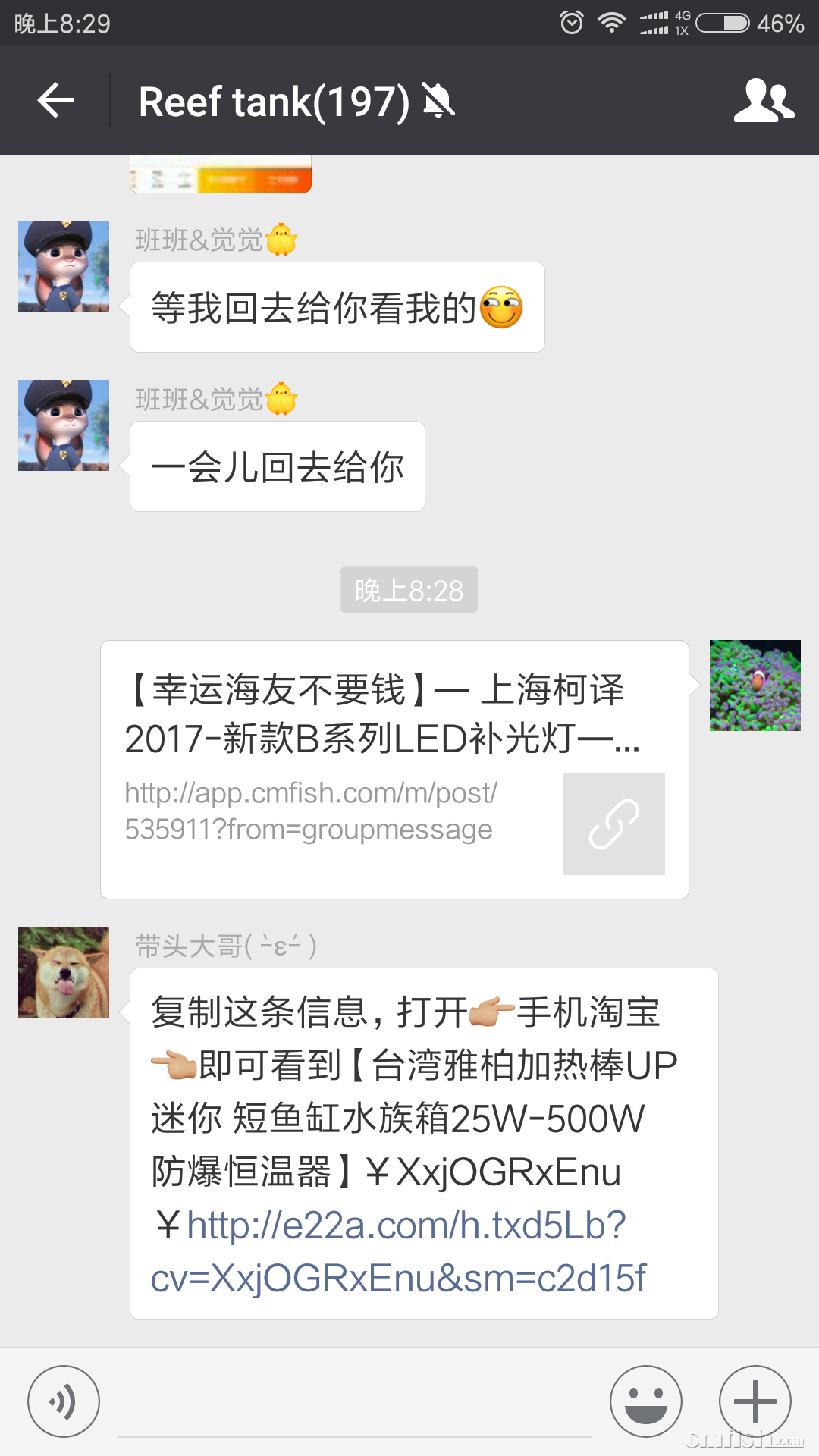This screenshot has height=1456, width=819.
Task: Open the emoji picker
Action: point(646,1401)
